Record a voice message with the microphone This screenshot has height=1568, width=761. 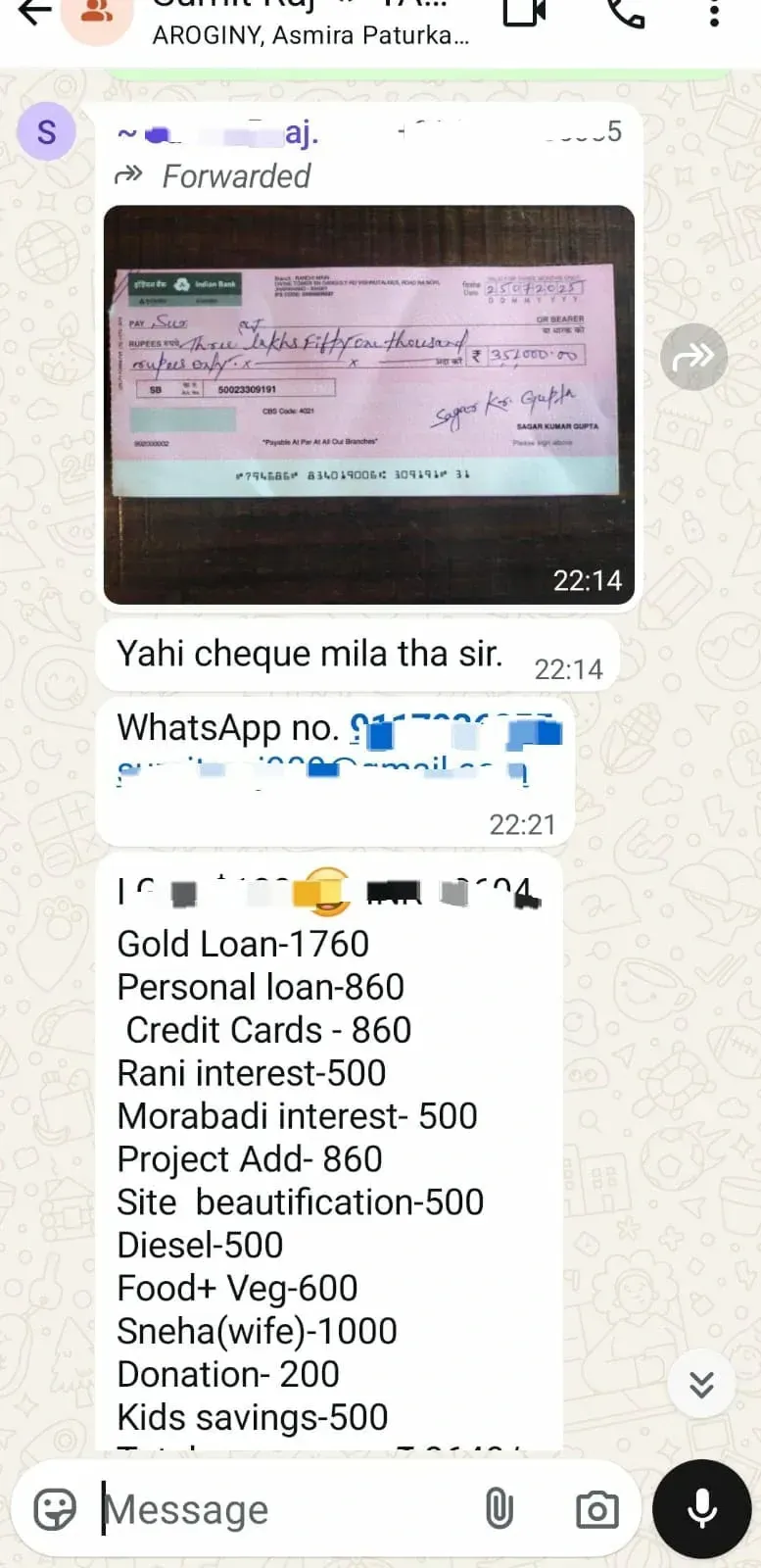pyautogui.click(x=701, y=1509)
